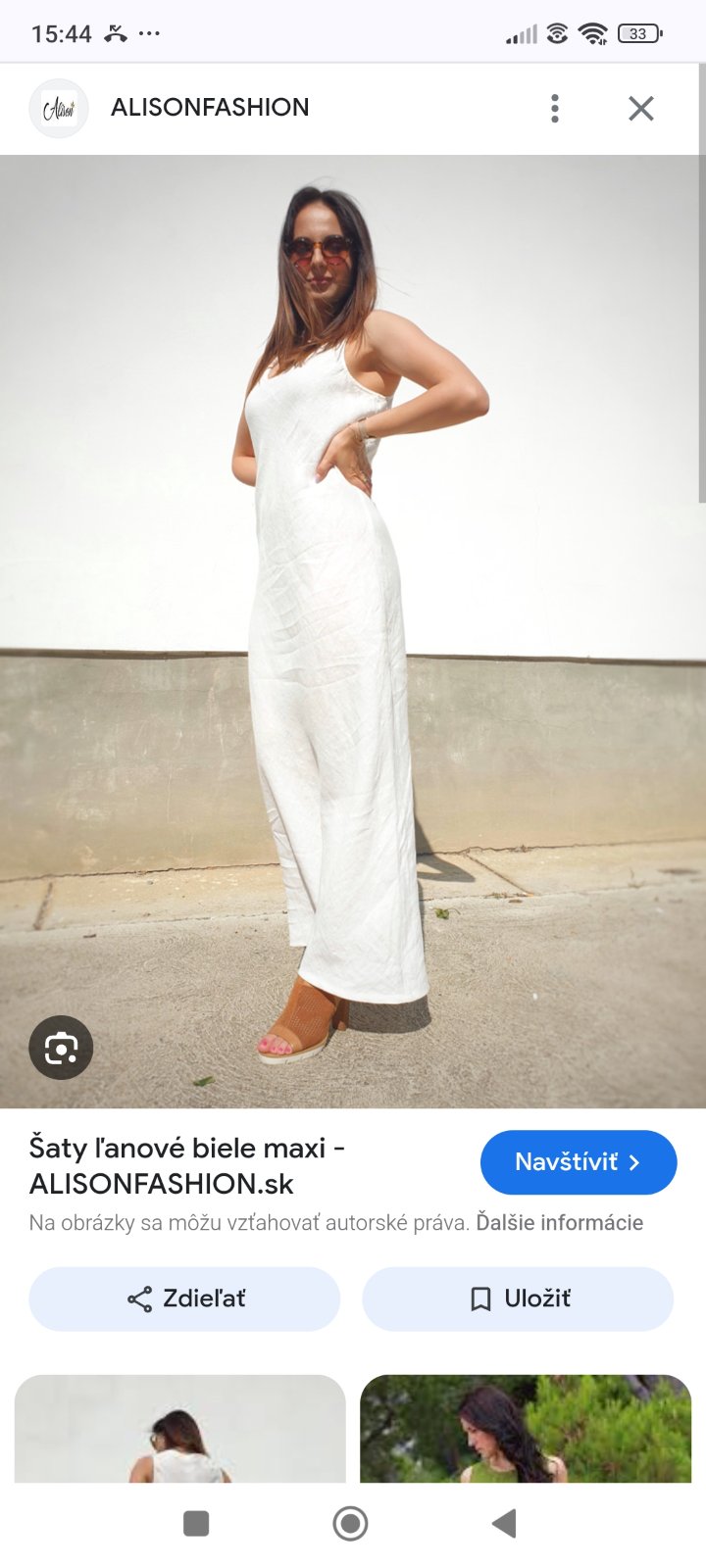Image resolution: width=706 pixels, height=1568 pixels.
Task: Open the Ďalšie informácie link
Action: pos(559,1223)
